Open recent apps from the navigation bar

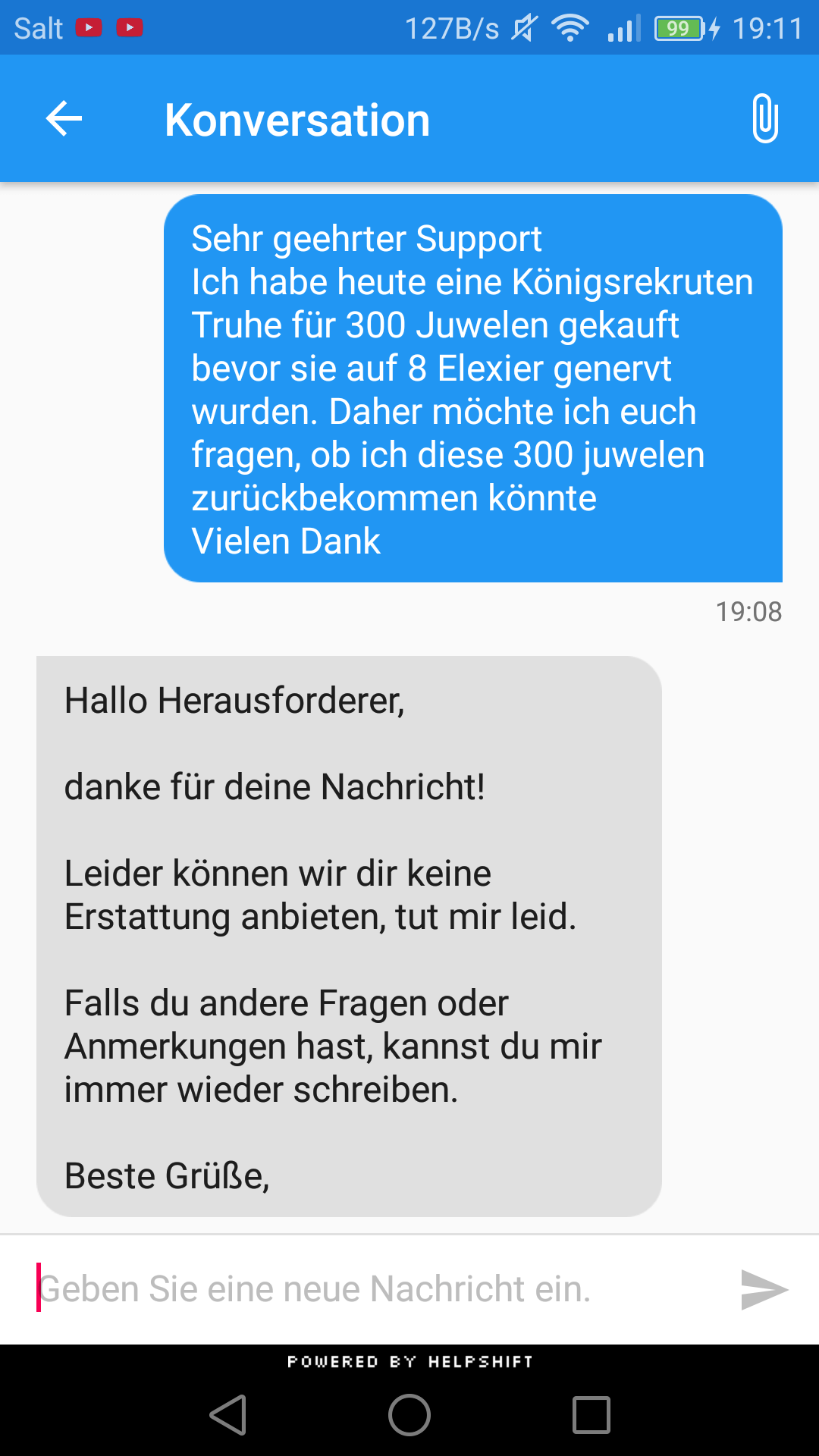click(x=591, y=1415)
